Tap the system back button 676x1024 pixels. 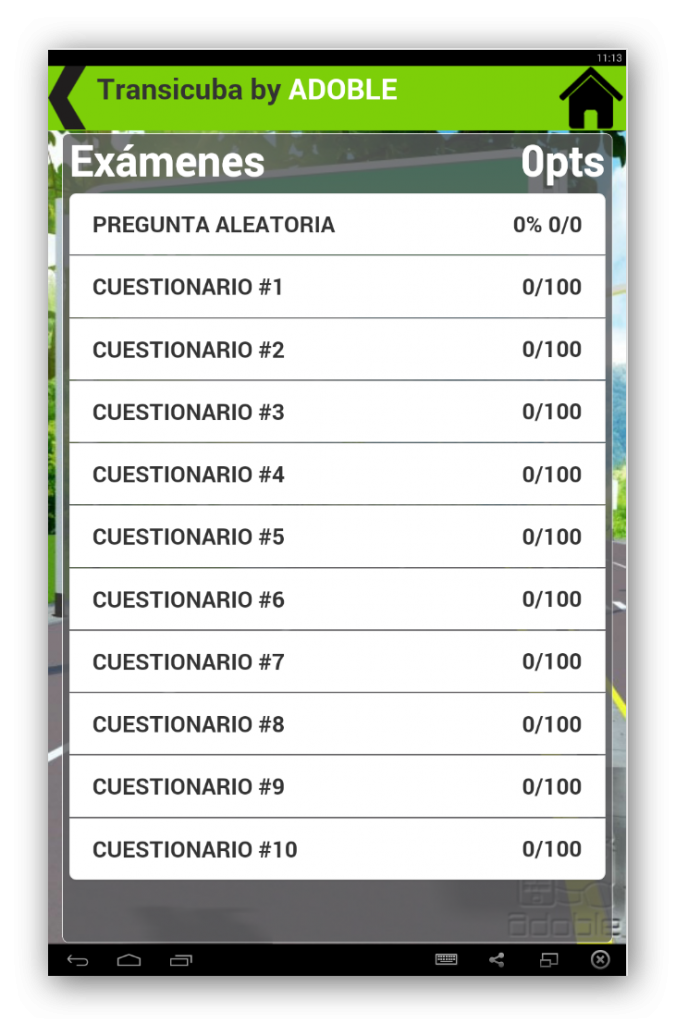[x=77, y=961]
